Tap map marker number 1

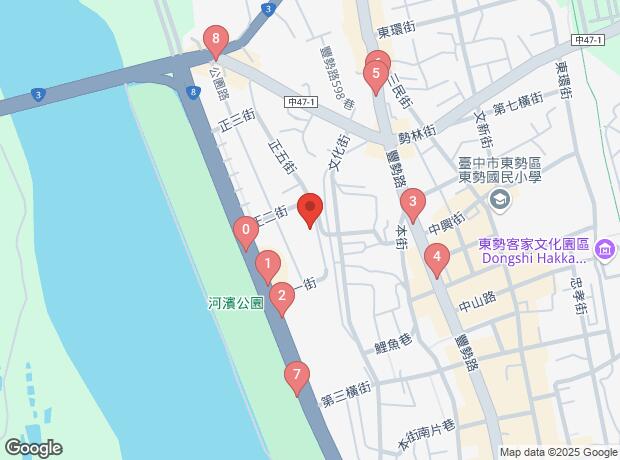267,267
